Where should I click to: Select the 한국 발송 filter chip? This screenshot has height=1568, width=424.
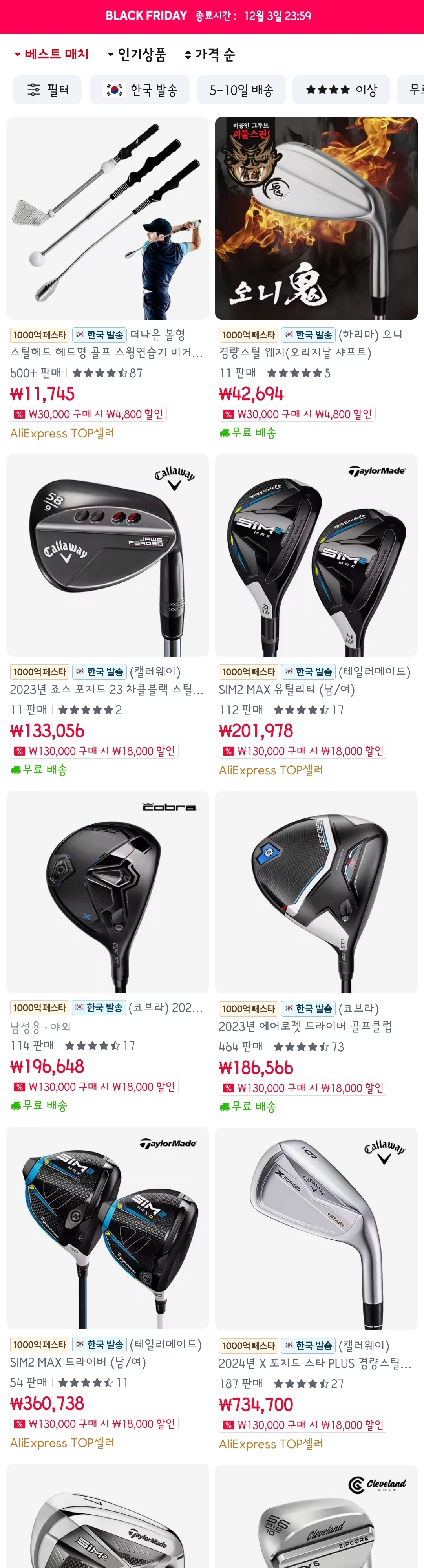coord(140,90)
